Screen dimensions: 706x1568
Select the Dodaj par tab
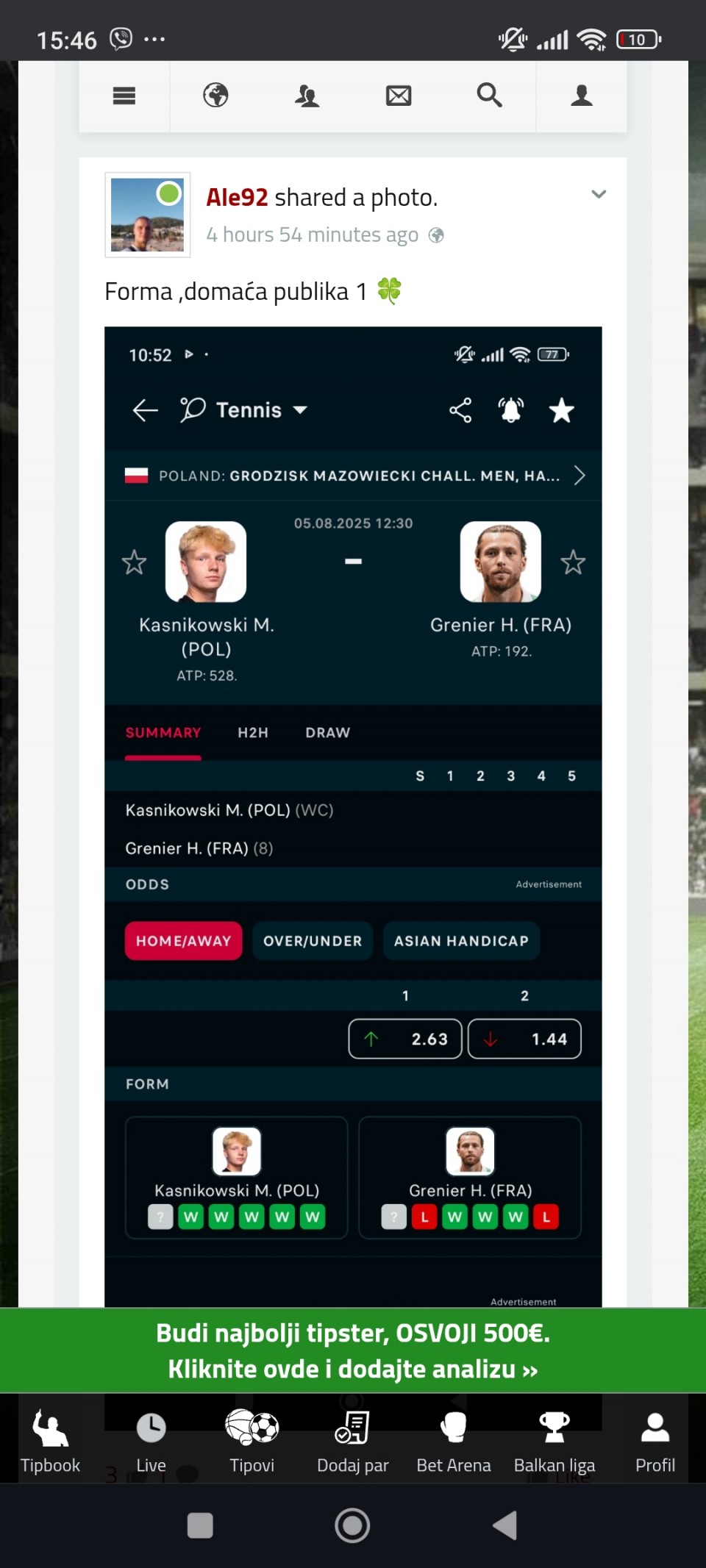352,1441
